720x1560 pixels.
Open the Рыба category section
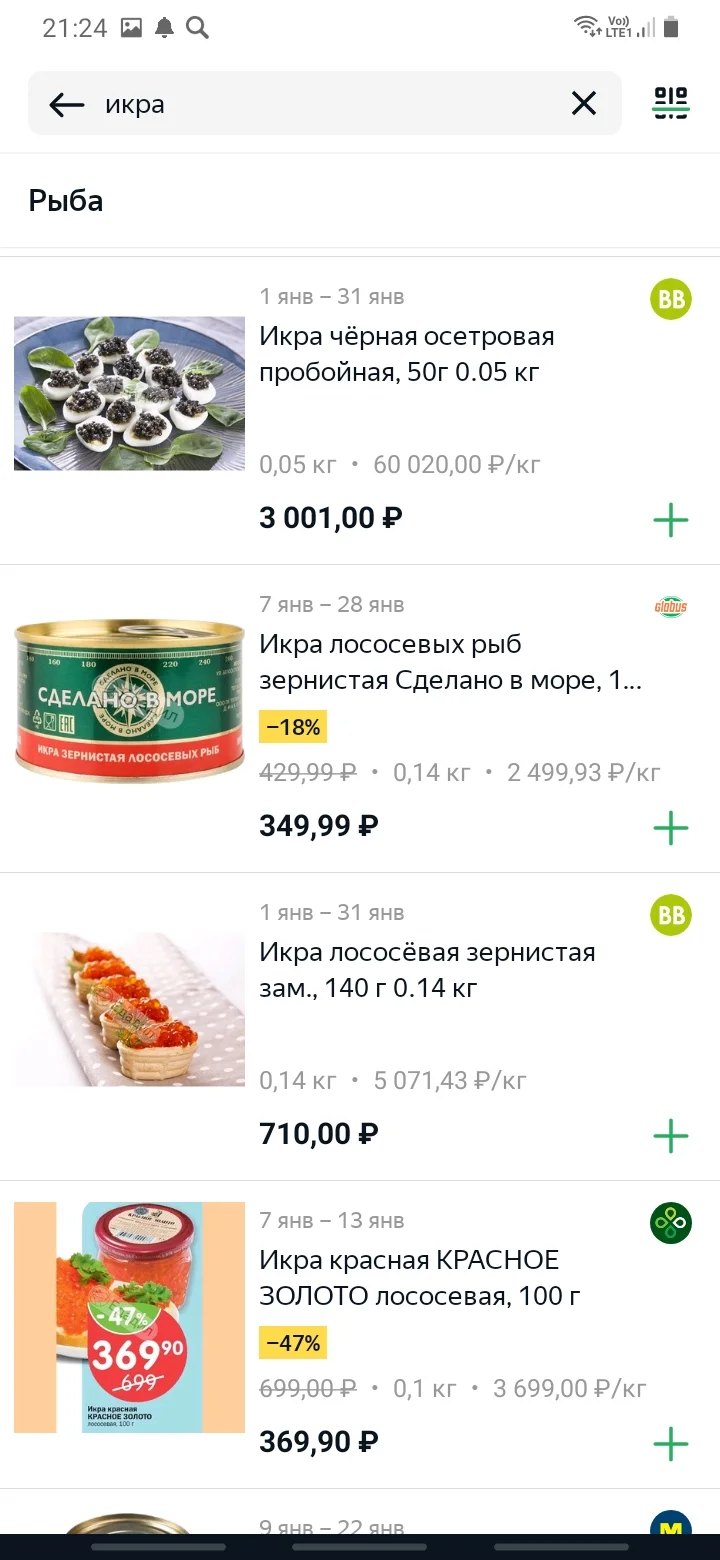[x=64, y=200]
